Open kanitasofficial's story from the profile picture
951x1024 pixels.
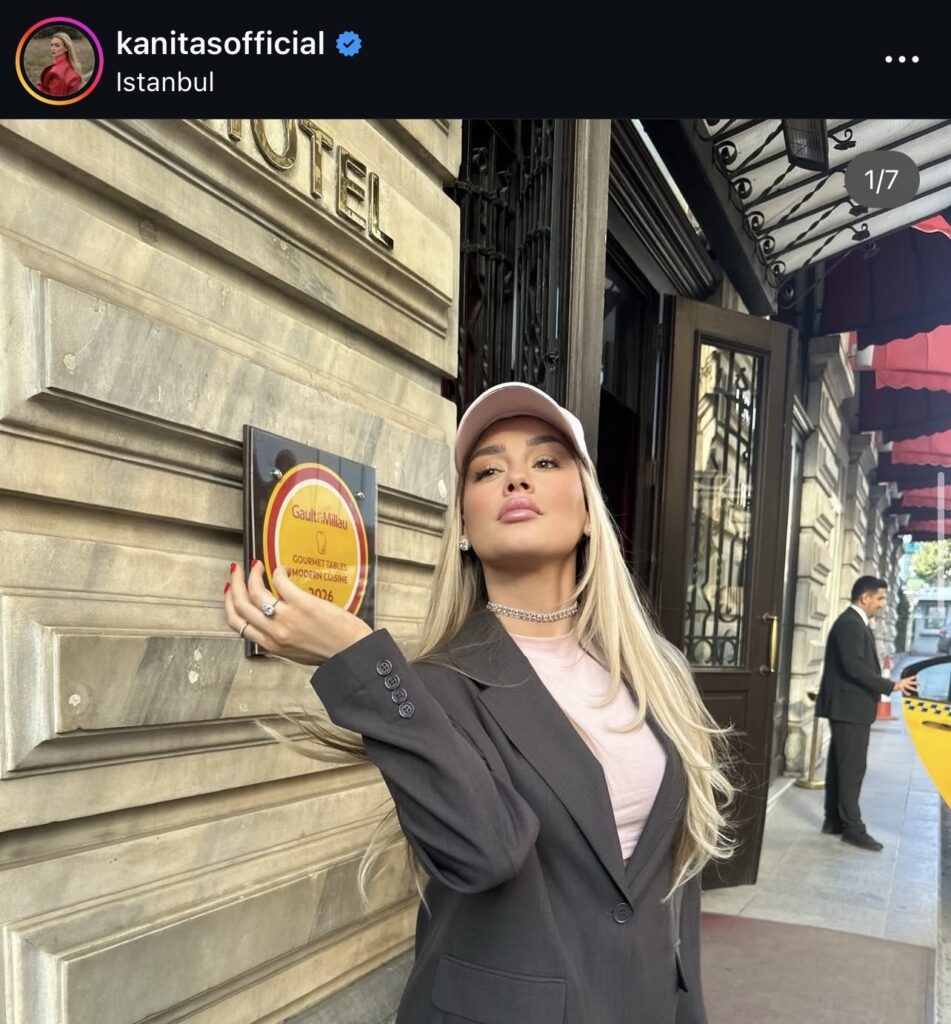[x=59, y=61]
